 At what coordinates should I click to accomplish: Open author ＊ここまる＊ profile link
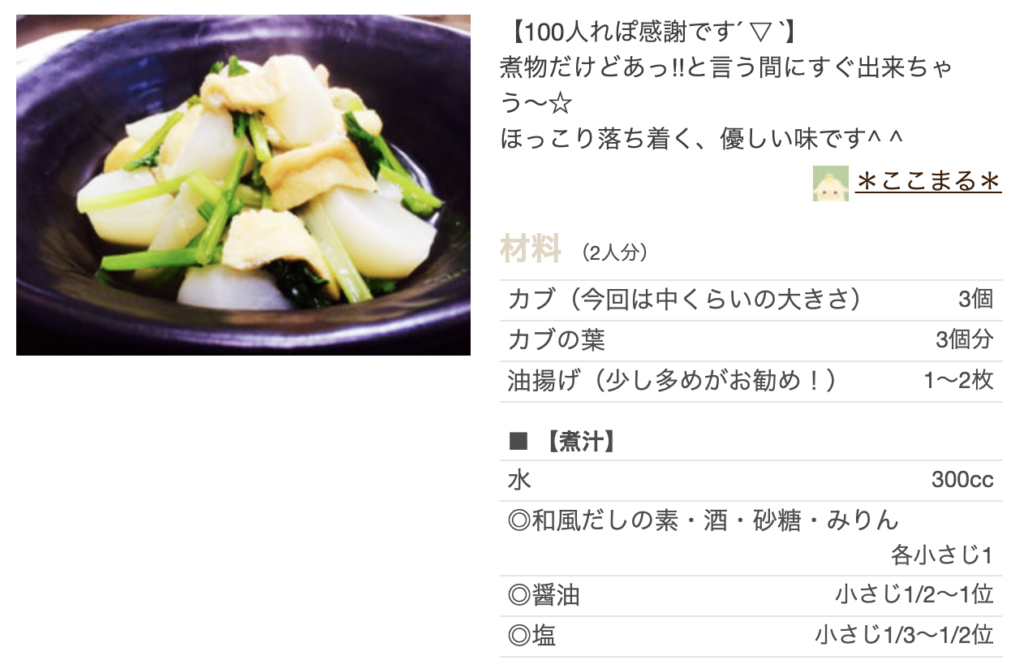click(928, 182)
